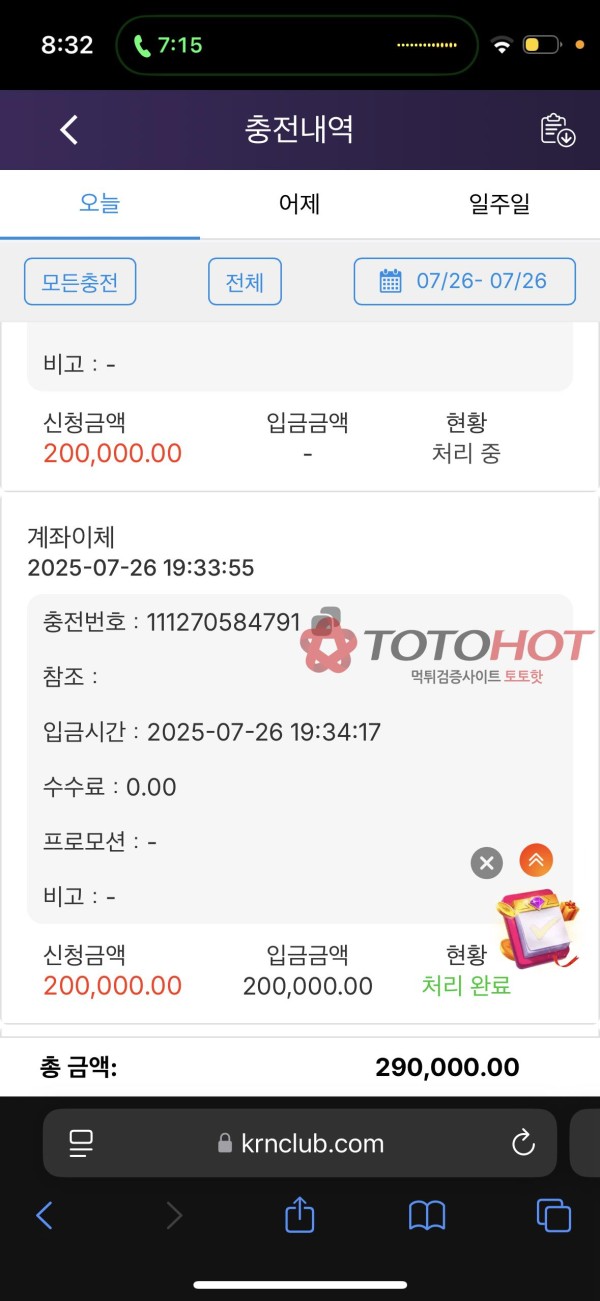Dismiss the floating promo with the X
The width and height of the screenshot is (600, 1301).
pyautogui.click(x=486, y=862)
